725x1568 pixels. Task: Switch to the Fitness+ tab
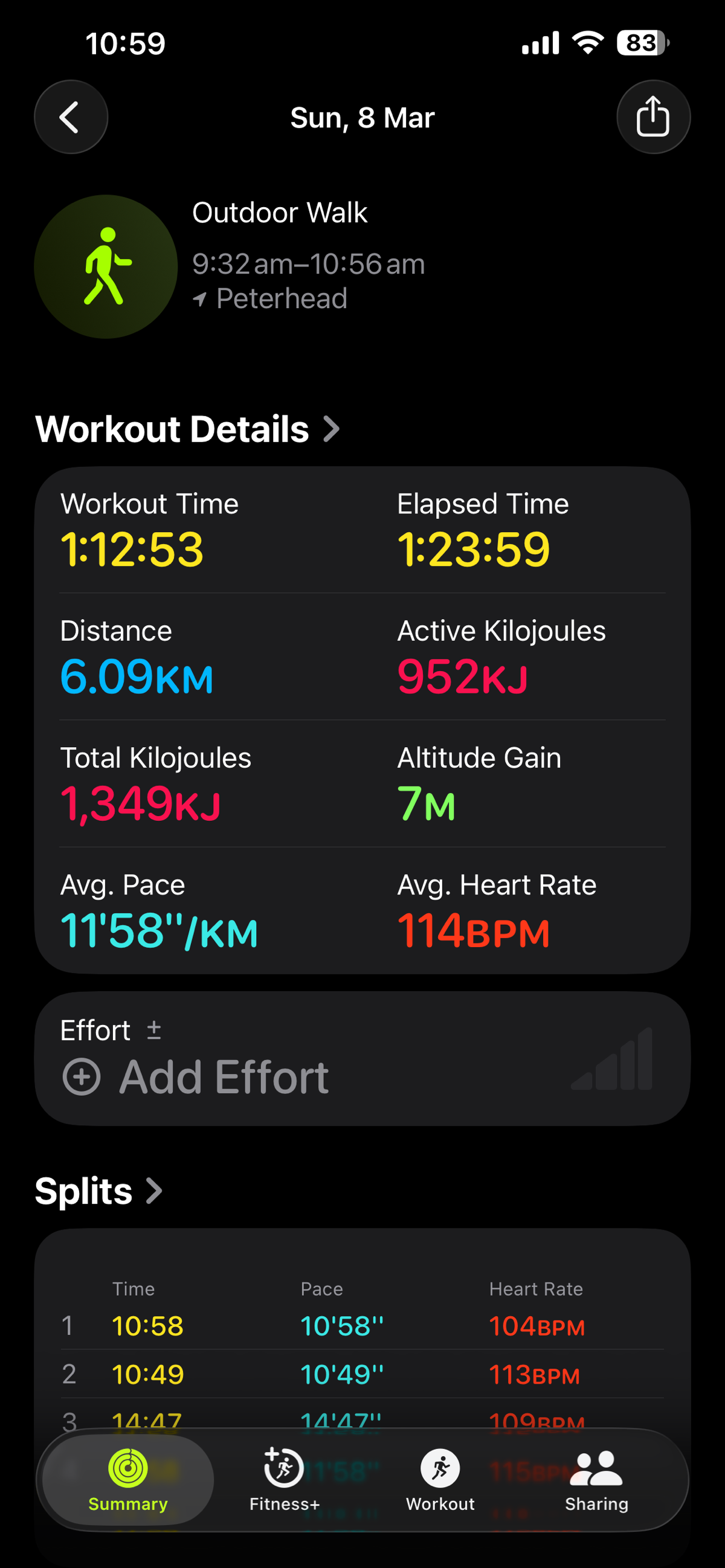(285, 1480)
